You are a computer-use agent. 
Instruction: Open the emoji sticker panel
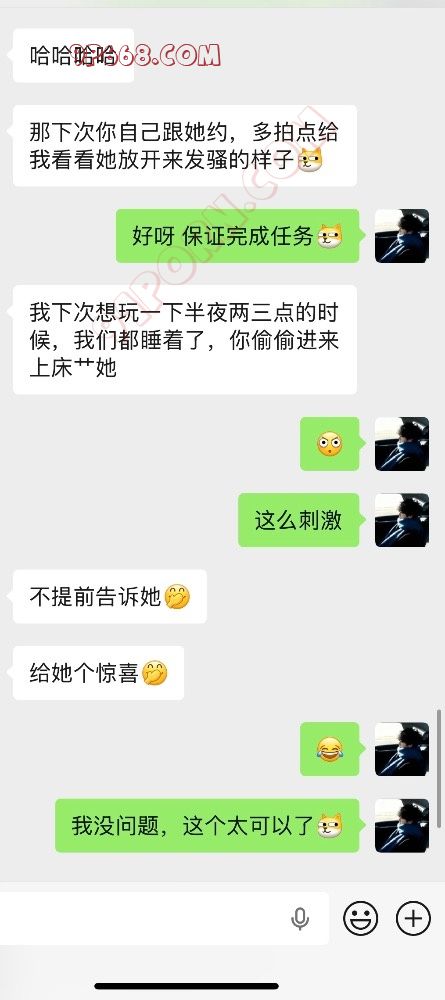(x=361, y=918)
